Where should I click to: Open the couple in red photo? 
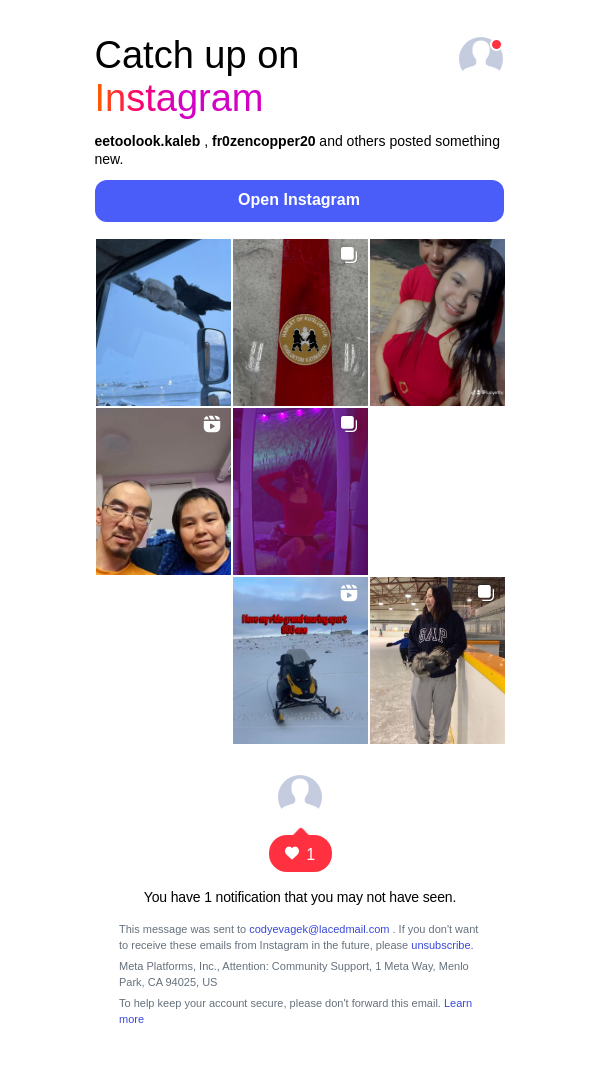click(437, 322)
